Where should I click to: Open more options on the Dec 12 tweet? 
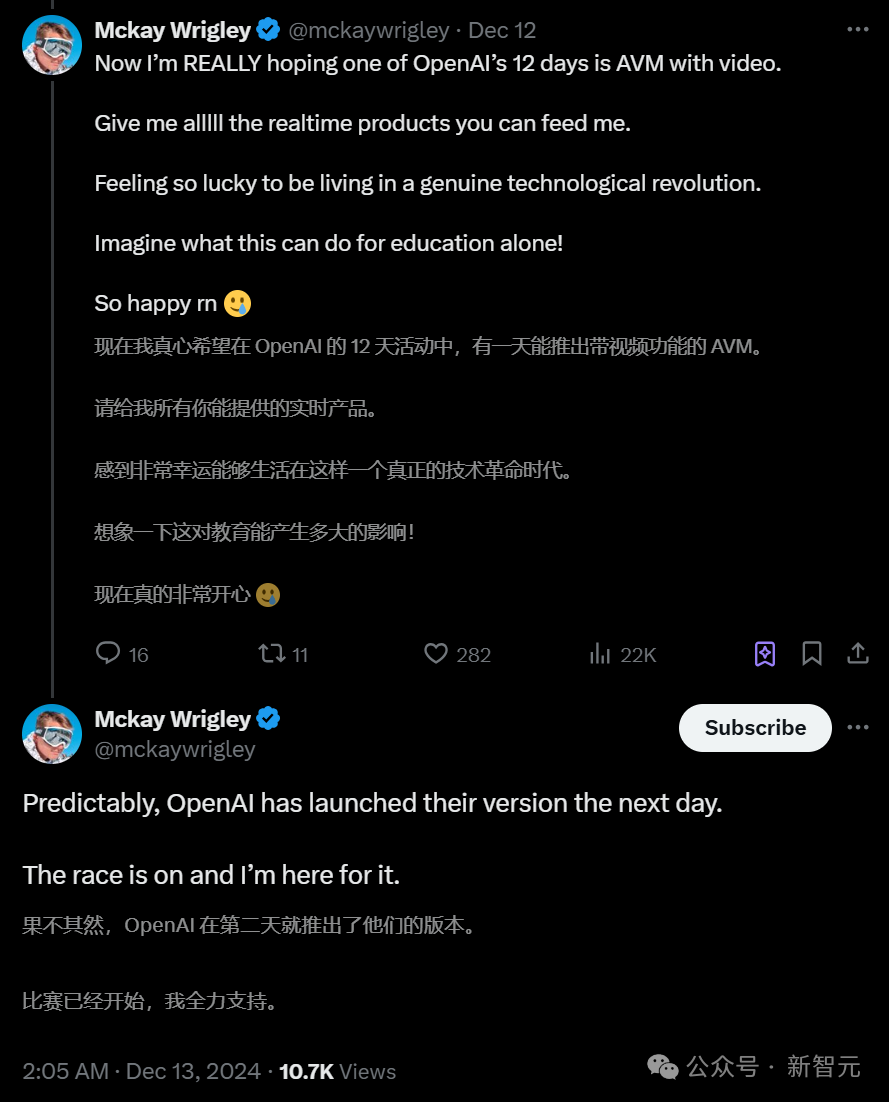[x=858, y=30]
